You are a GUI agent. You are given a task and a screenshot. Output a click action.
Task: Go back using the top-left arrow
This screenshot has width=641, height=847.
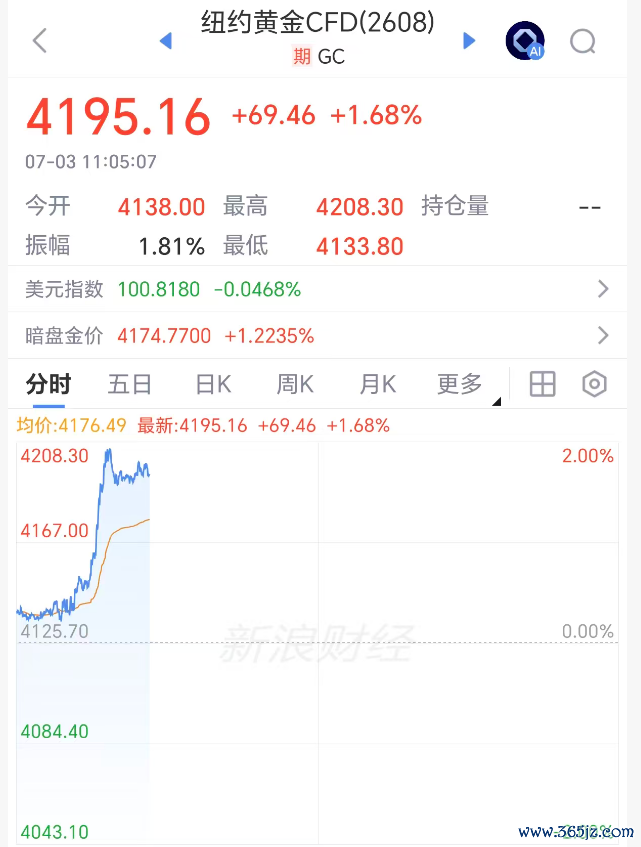click(x=40, y=41)
